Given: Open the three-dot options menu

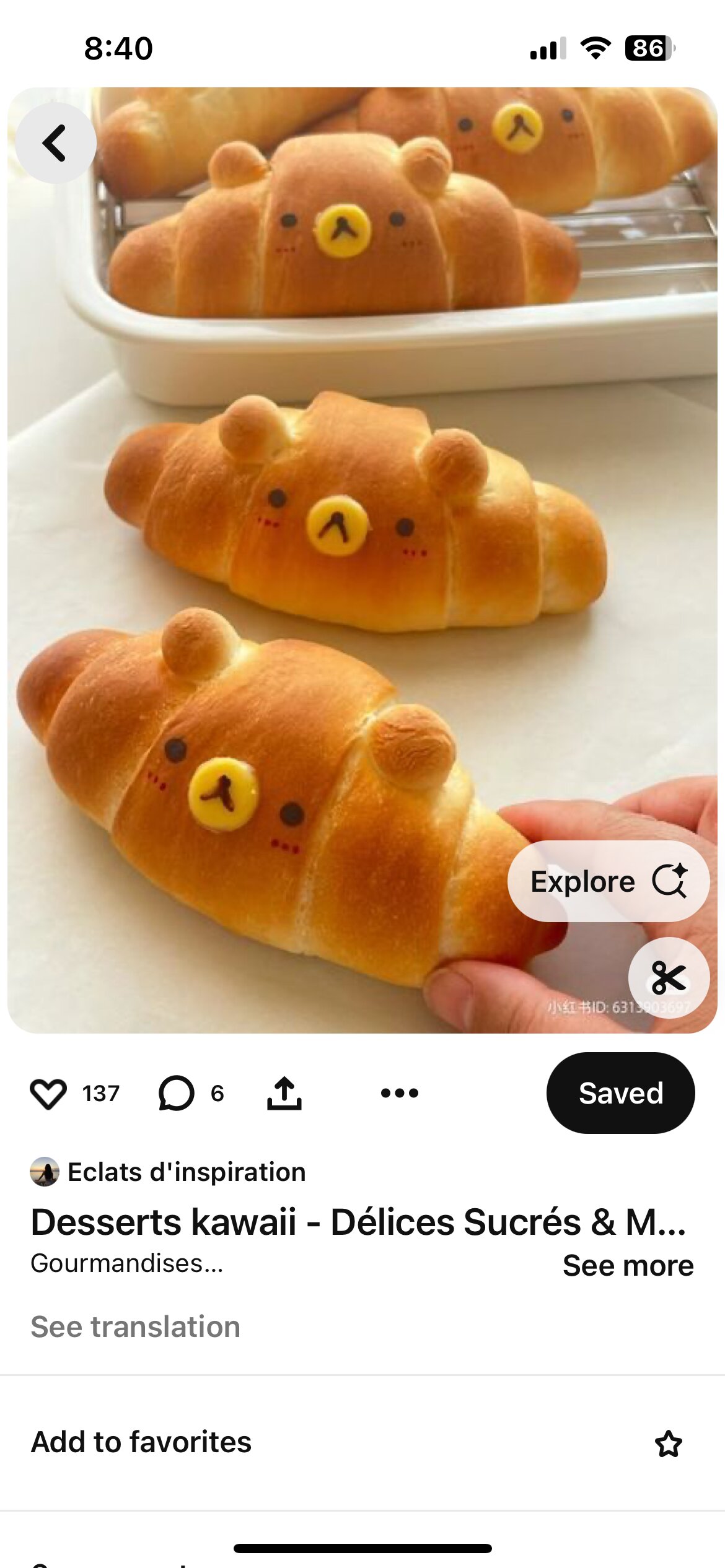Looking at the screenshot, I should [400, 1093].
